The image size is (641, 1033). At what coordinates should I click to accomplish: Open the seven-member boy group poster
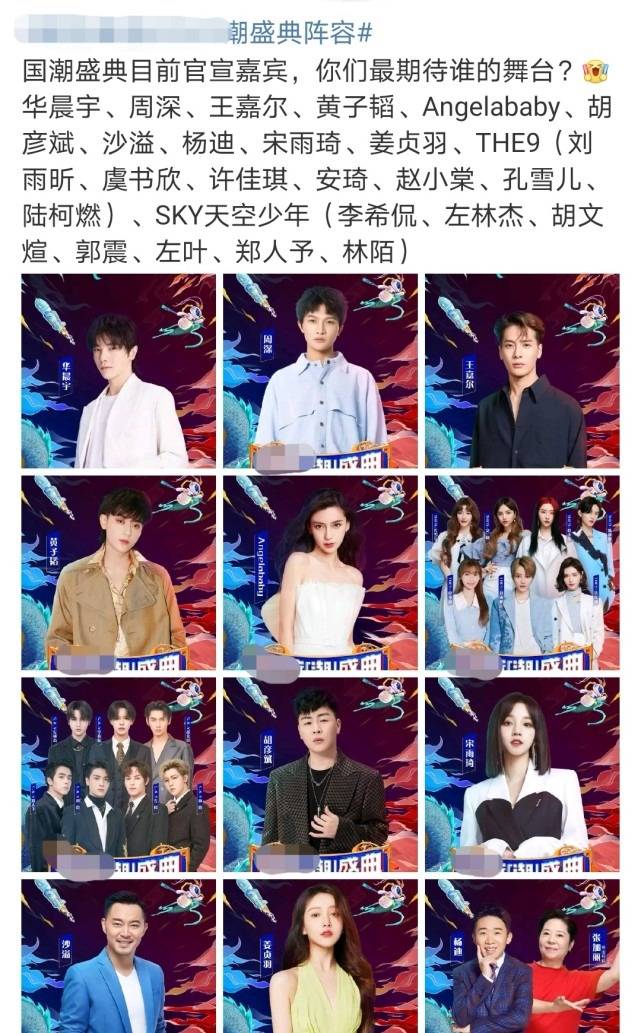pos(119,774)
